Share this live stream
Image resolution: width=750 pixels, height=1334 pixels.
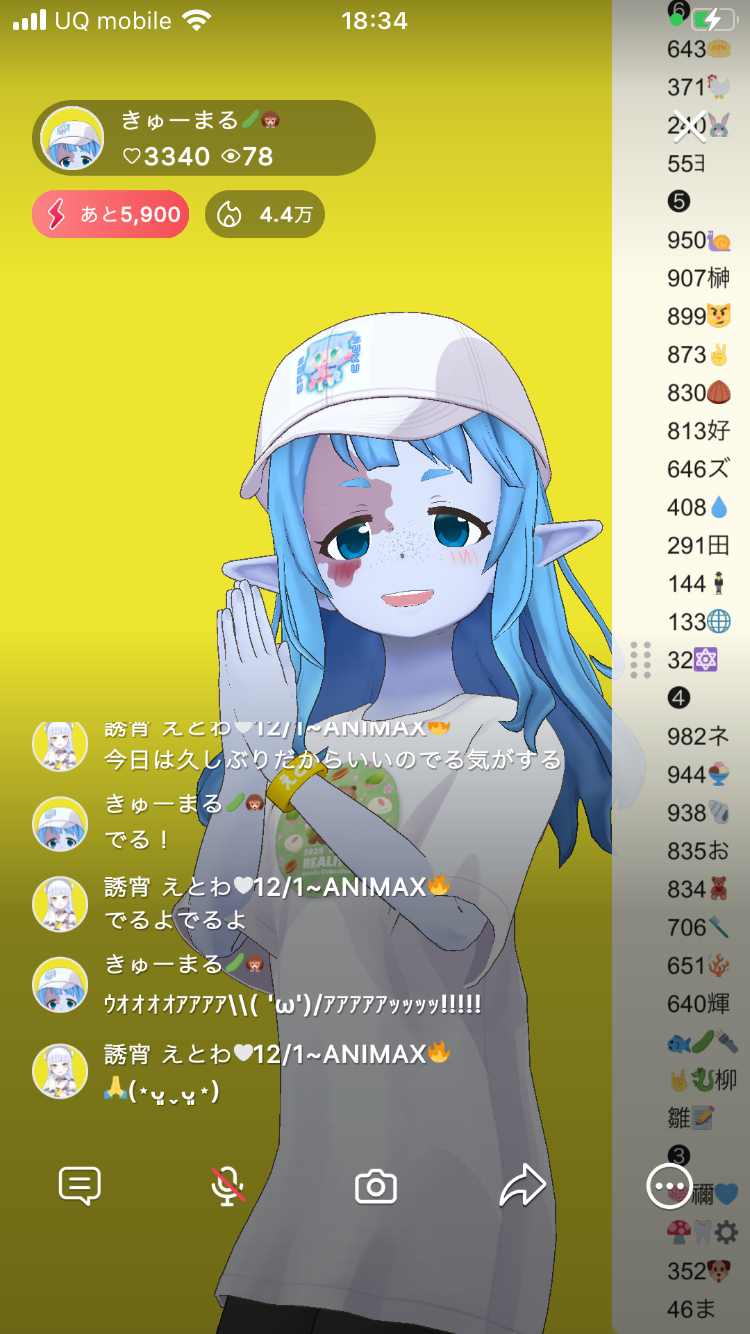tap(522, 1187)
